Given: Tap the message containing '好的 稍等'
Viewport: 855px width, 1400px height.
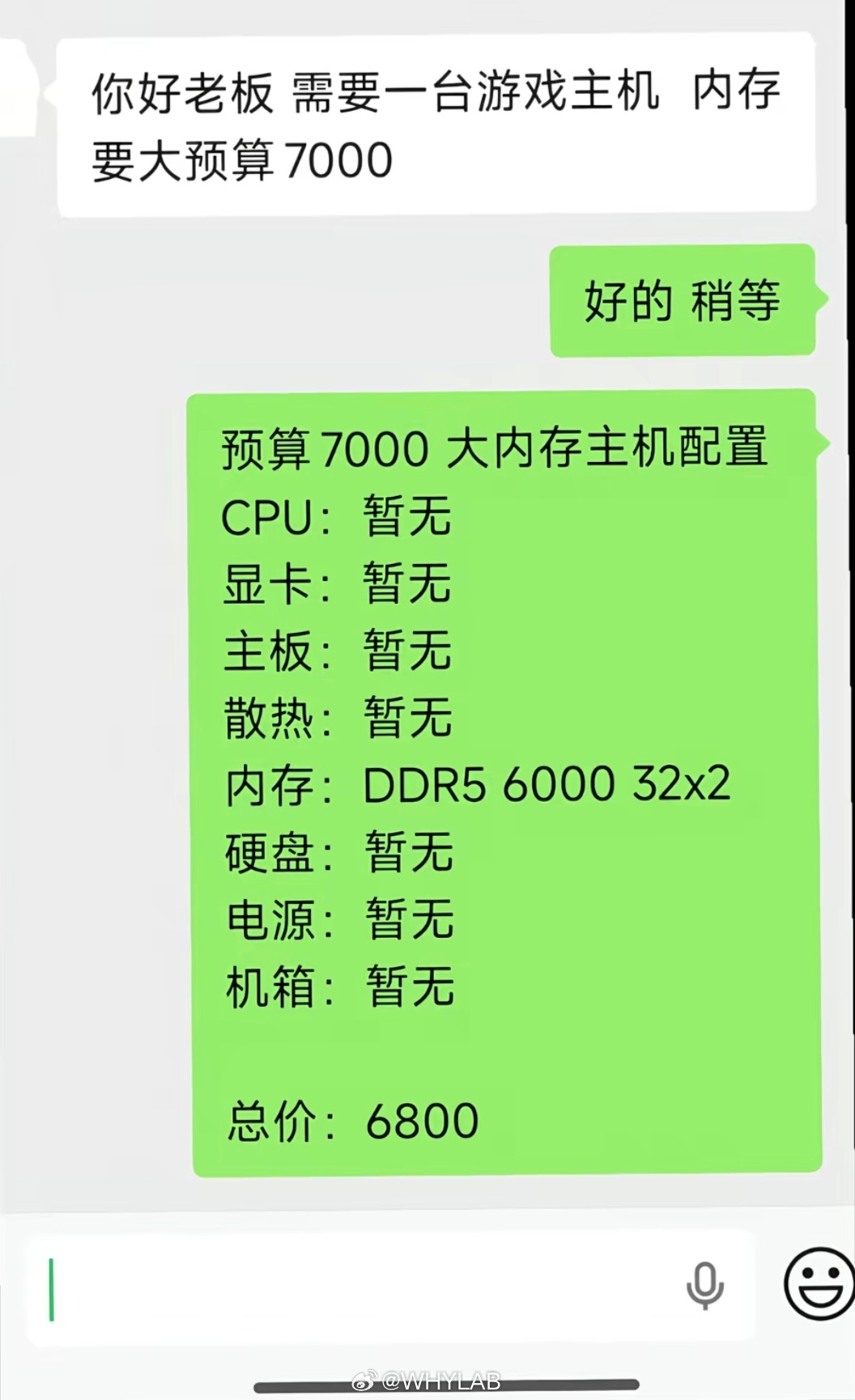Looking at the screenshot, I should 683,303.
